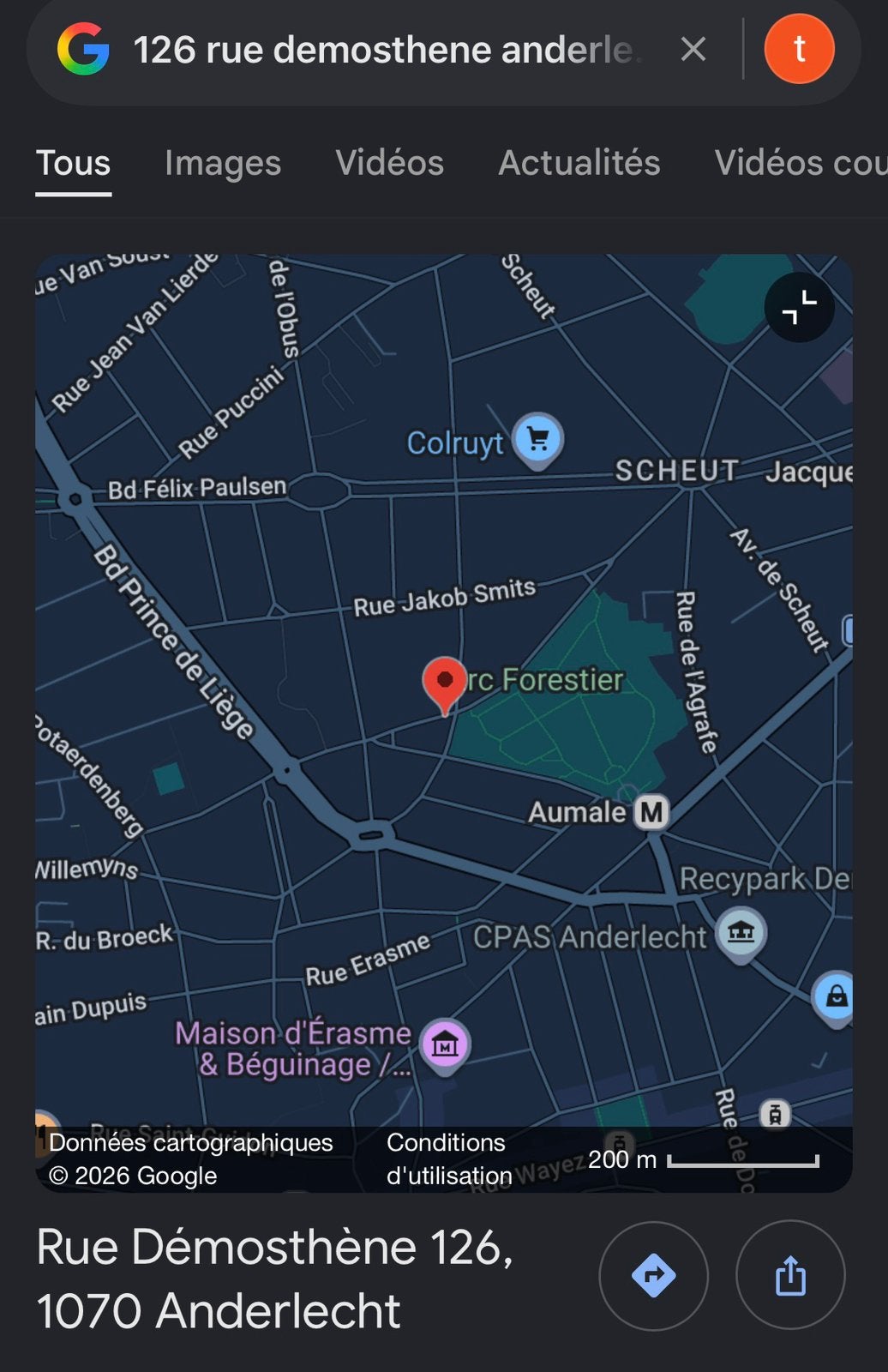Tap the Colruyt store marker

pyautogui.click(x=537, y=440)
